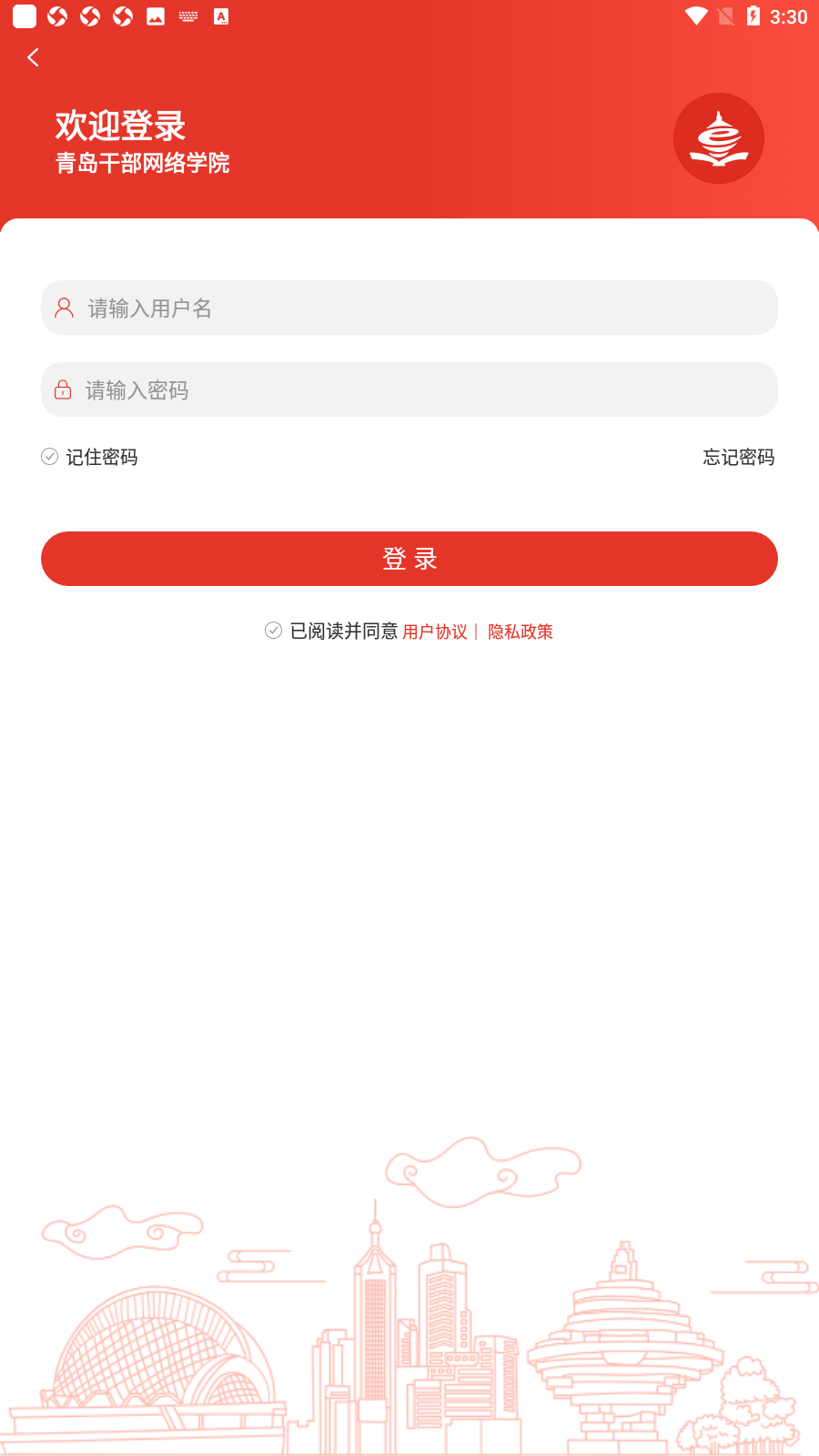Open the 用户协议 link
The height and width of the screenshot is (1456, 819).
click(435, 632)
